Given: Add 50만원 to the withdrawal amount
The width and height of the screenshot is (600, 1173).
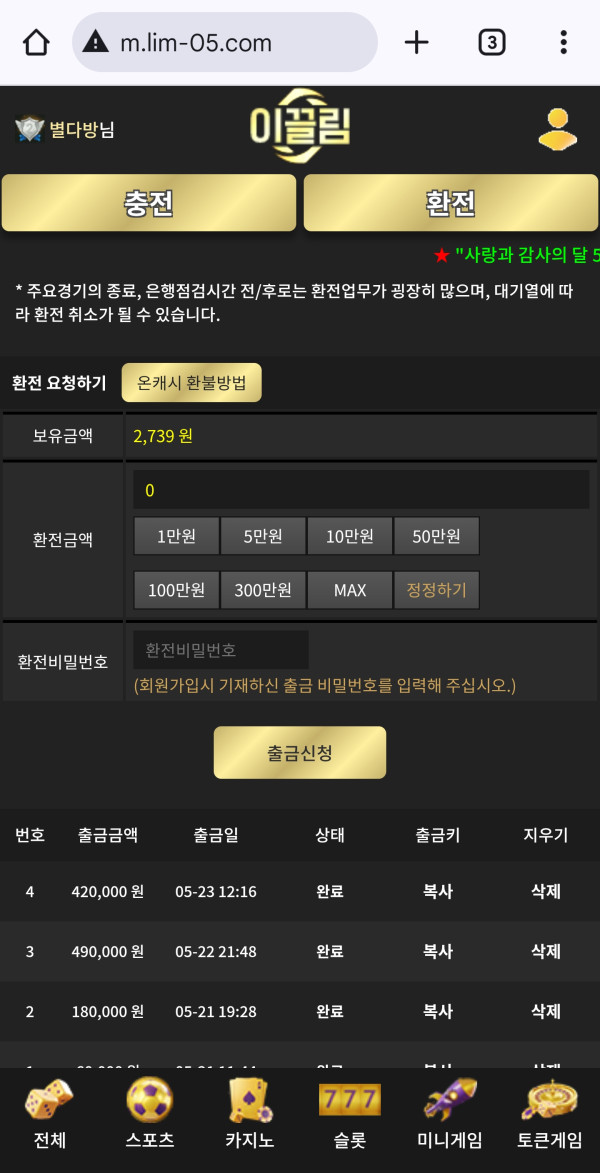Looking at the screenshot, I should pyautogui.click(x=436, y=536).
